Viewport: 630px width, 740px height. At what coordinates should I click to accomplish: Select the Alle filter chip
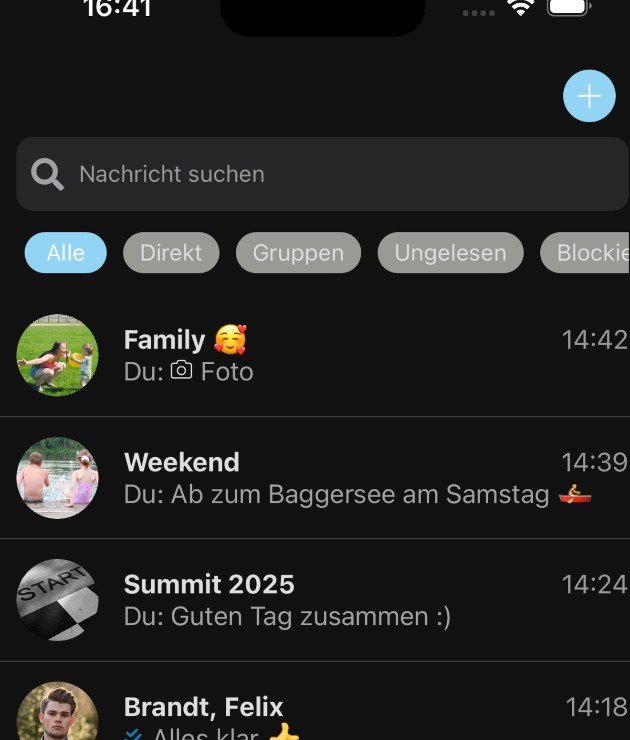coord(65,253)
